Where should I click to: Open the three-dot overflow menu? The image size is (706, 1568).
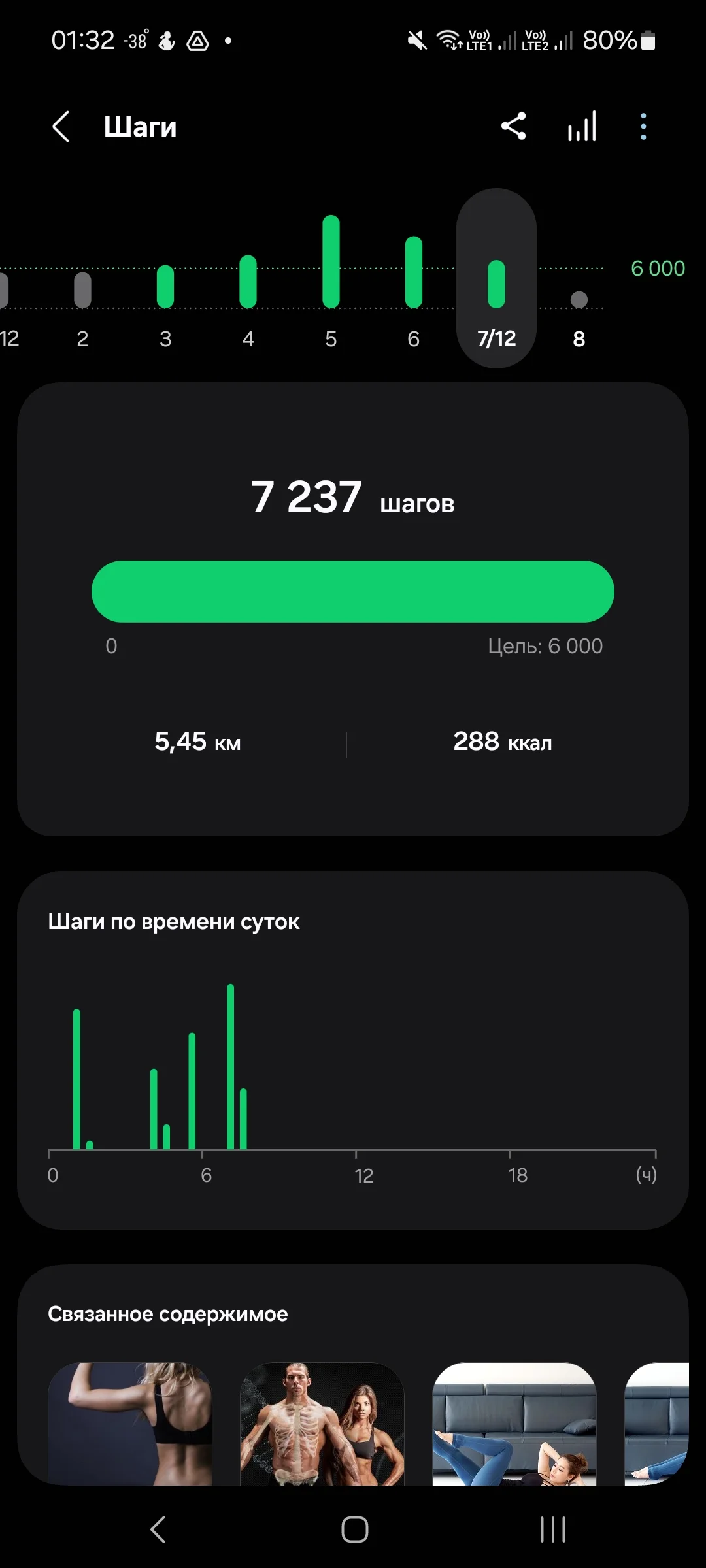pyautogui.click(x=643, y=127)
